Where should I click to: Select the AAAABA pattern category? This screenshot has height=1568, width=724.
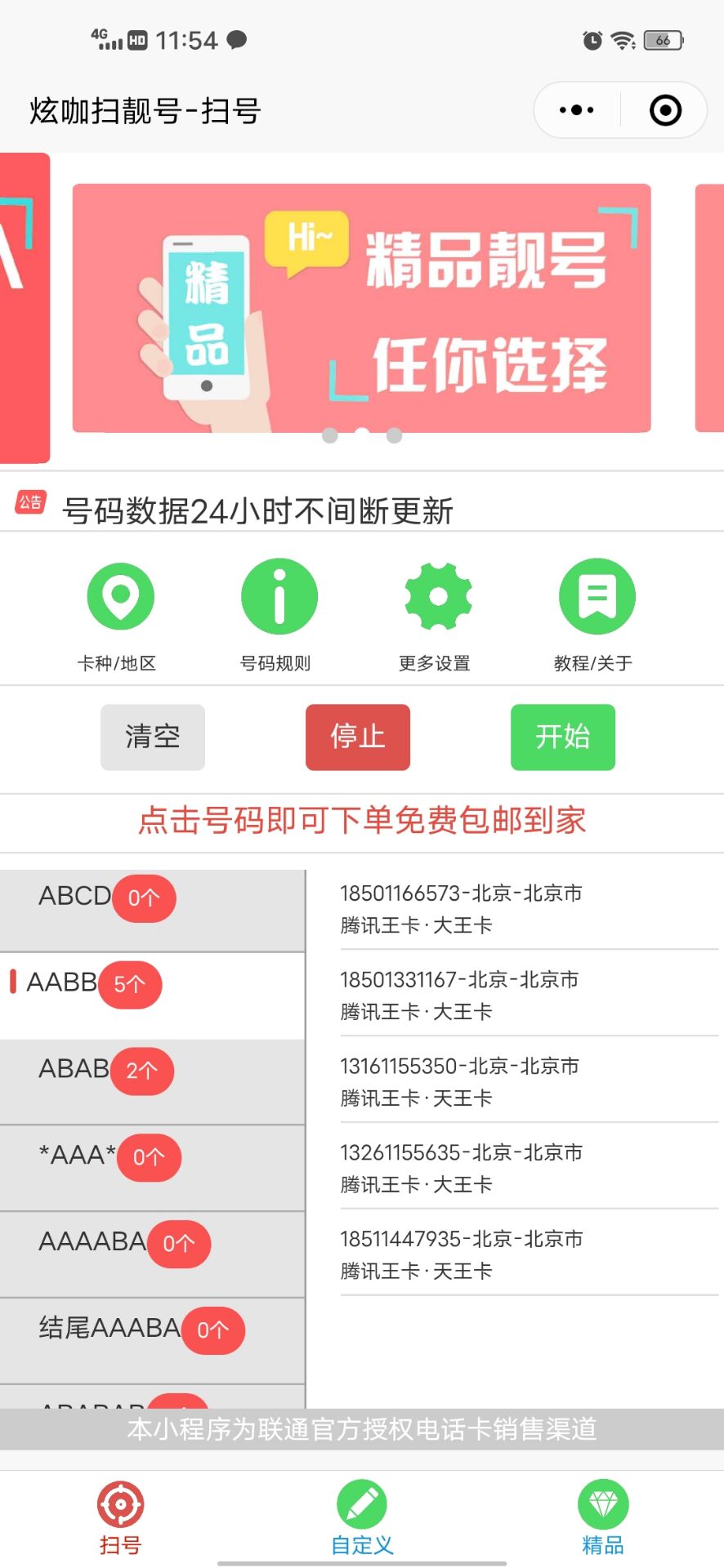tap(152, 1254)
